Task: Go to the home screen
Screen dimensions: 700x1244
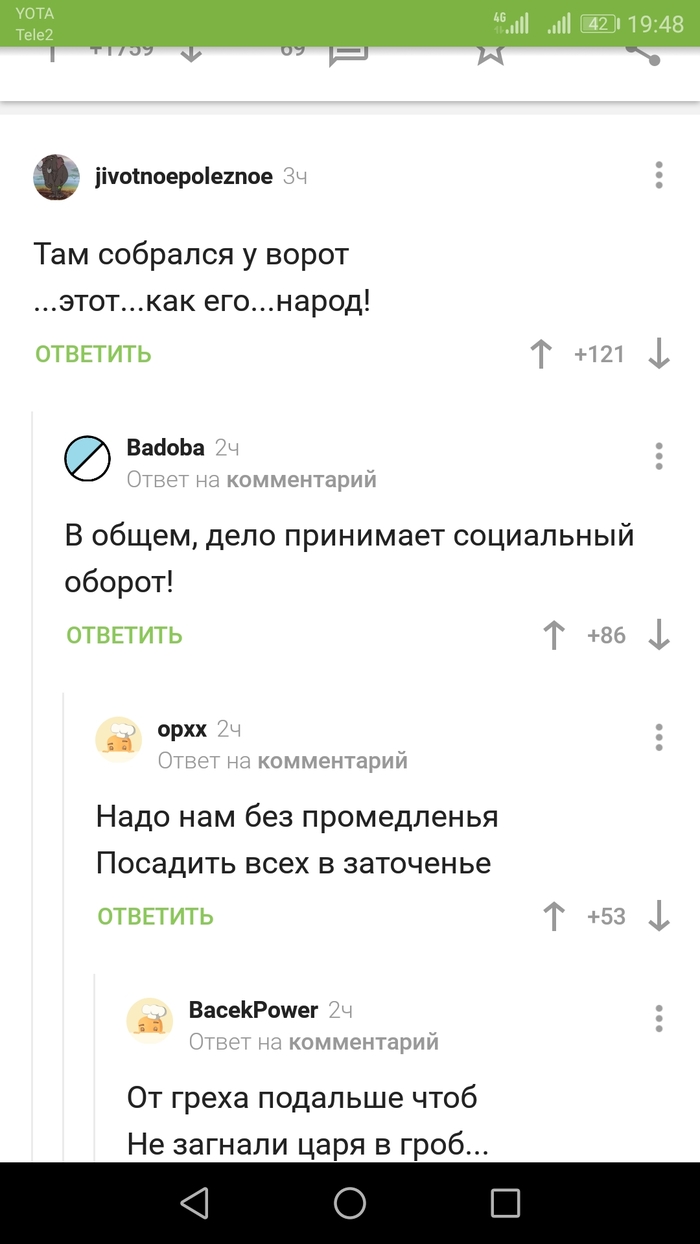Action: [x=350, y=1203]
